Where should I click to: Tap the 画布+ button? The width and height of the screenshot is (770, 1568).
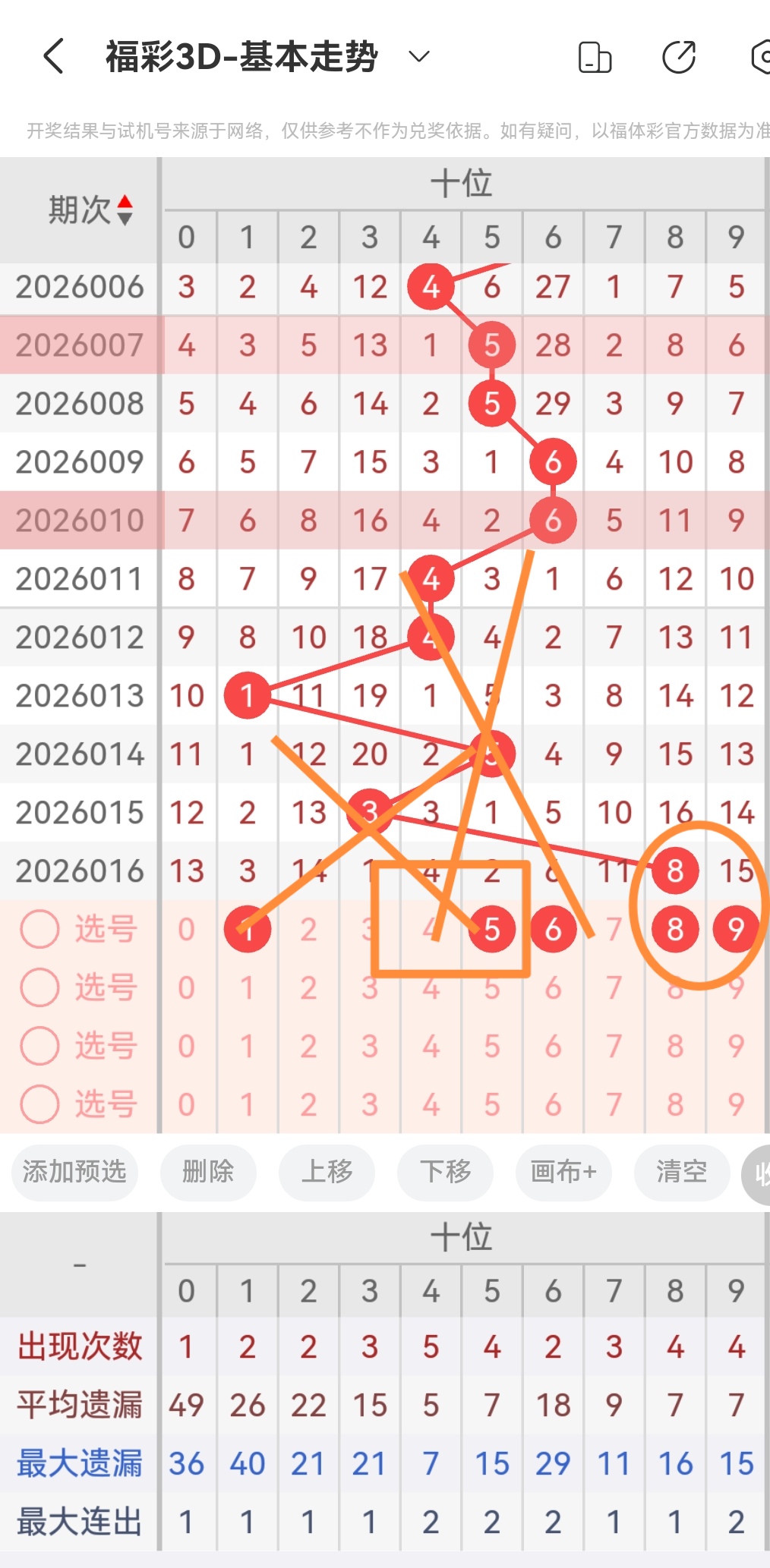(563, 1173)
